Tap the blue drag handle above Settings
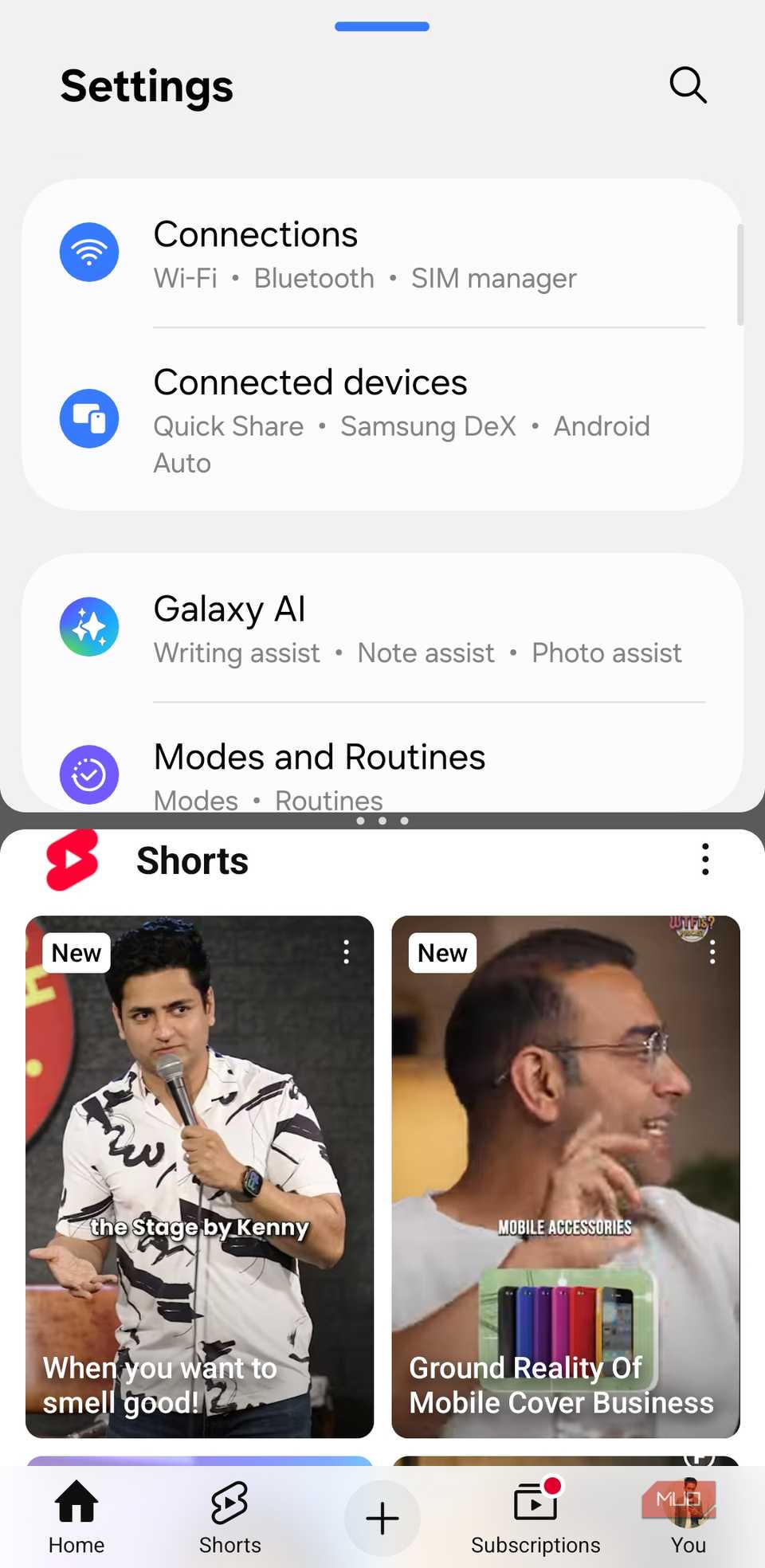 click(382, 25)
